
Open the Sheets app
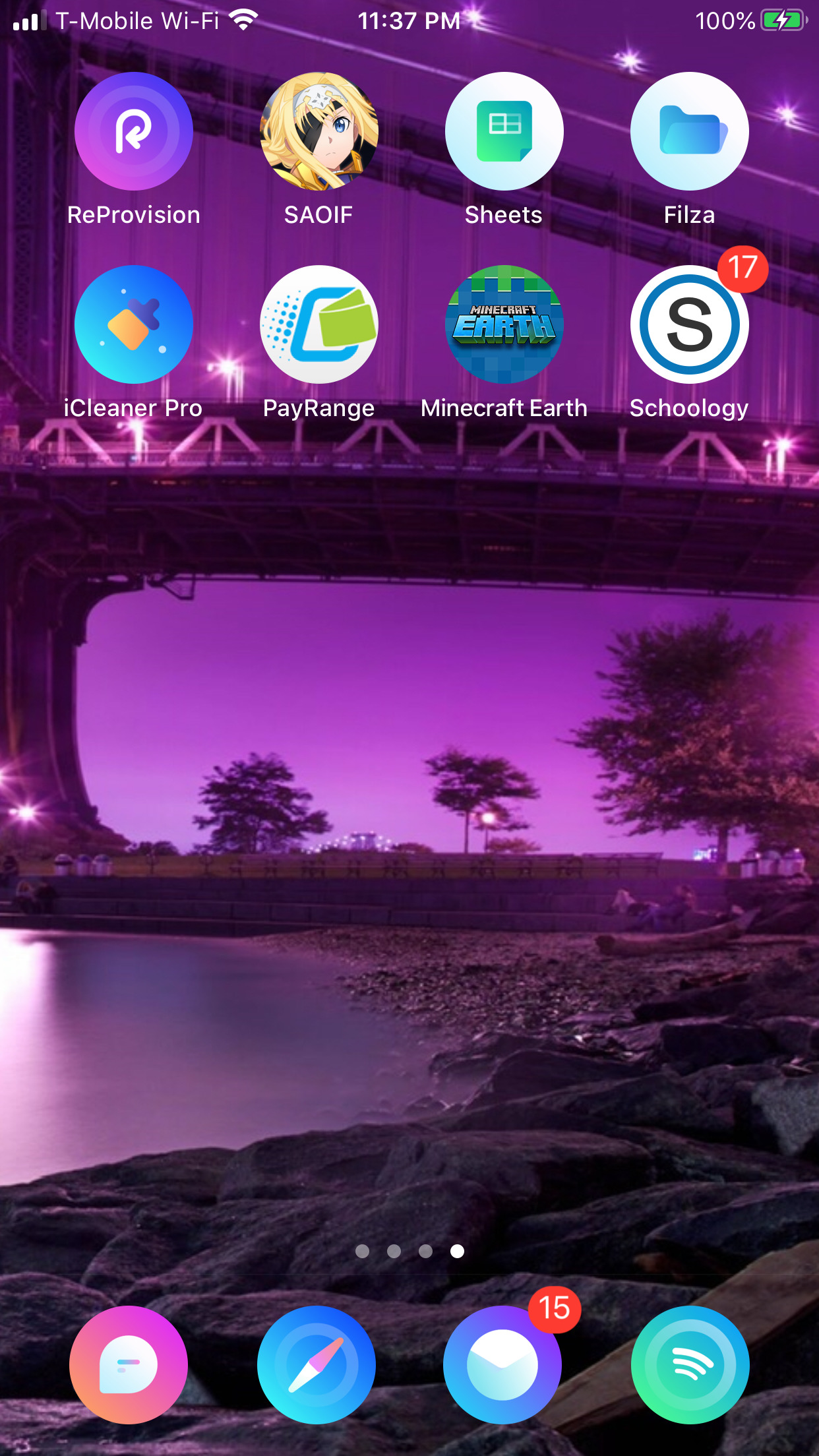click(504, 131)
